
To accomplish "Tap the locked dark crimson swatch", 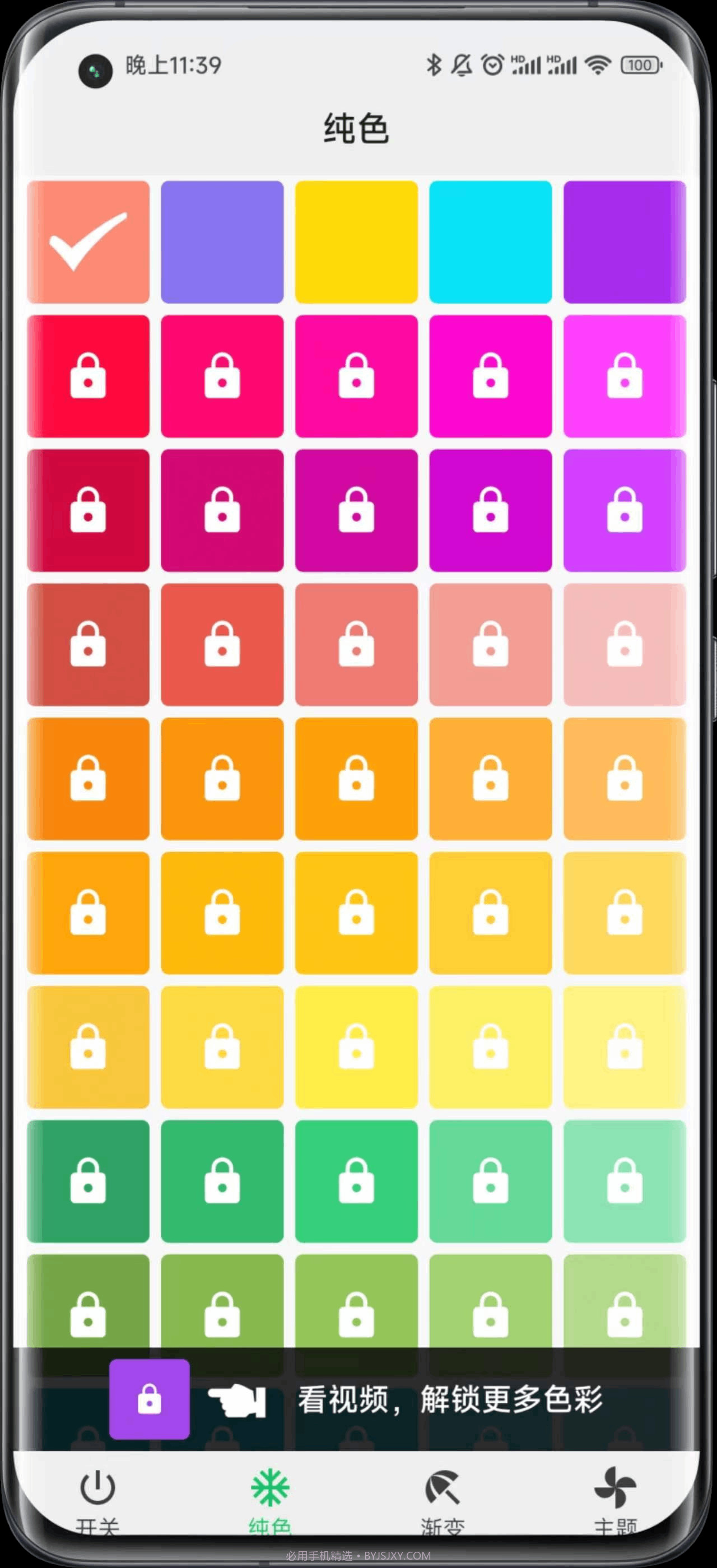I will [89, 510].
